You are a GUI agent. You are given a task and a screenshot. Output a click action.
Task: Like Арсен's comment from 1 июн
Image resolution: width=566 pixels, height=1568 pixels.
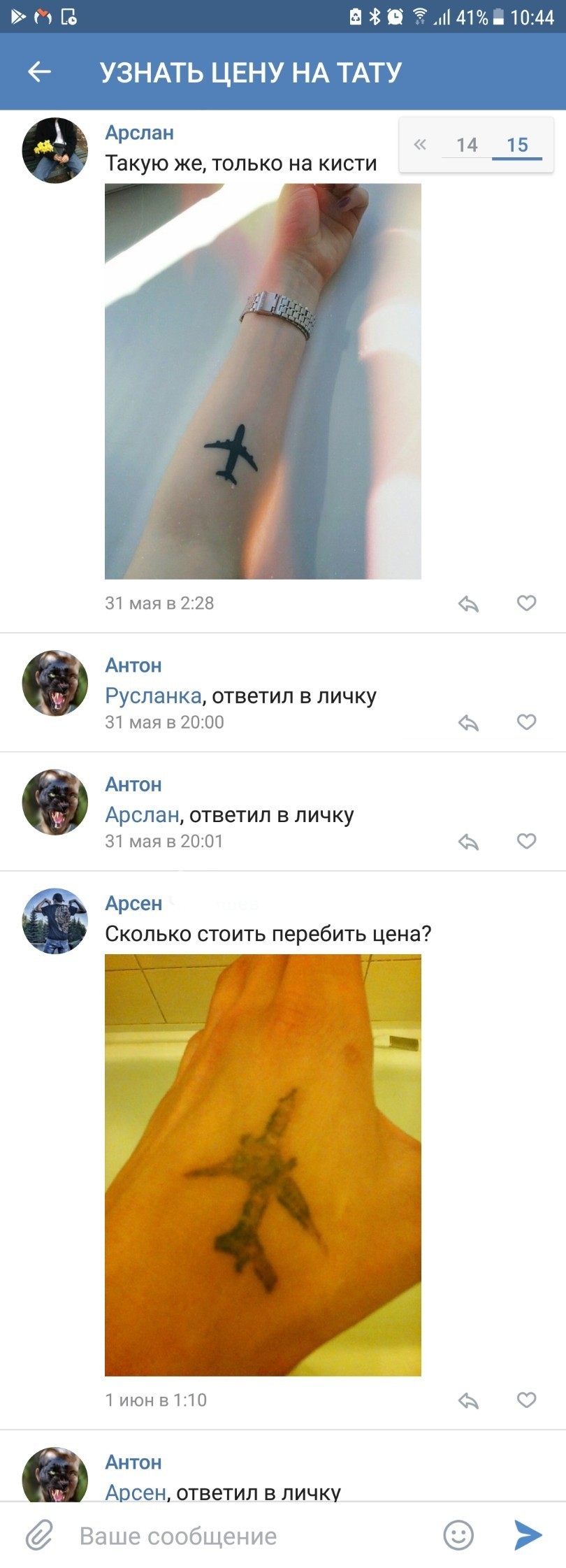pos(526,1400)
